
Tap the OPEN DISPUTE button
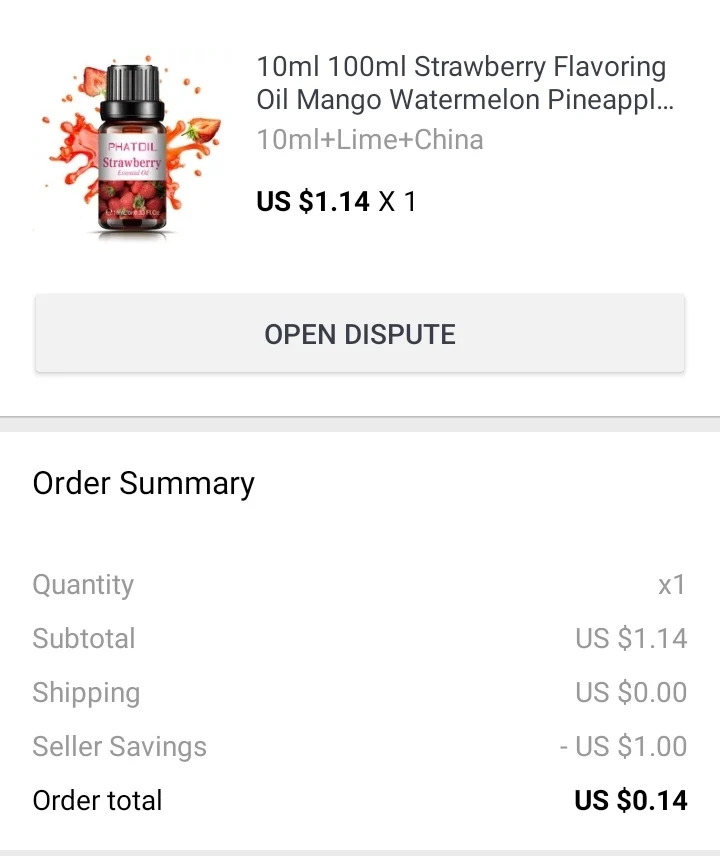tap(360, 334)
